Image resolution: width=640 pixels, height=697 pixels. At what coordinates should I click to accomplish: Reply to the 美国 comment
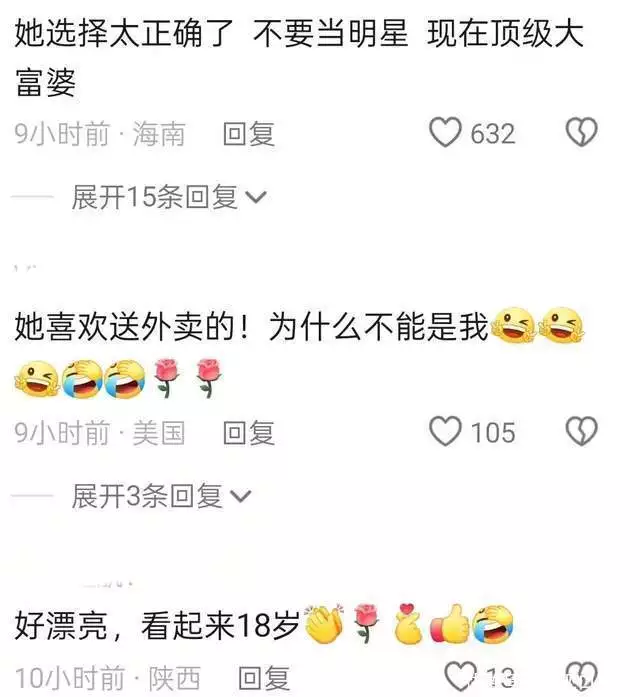(248, 433)
